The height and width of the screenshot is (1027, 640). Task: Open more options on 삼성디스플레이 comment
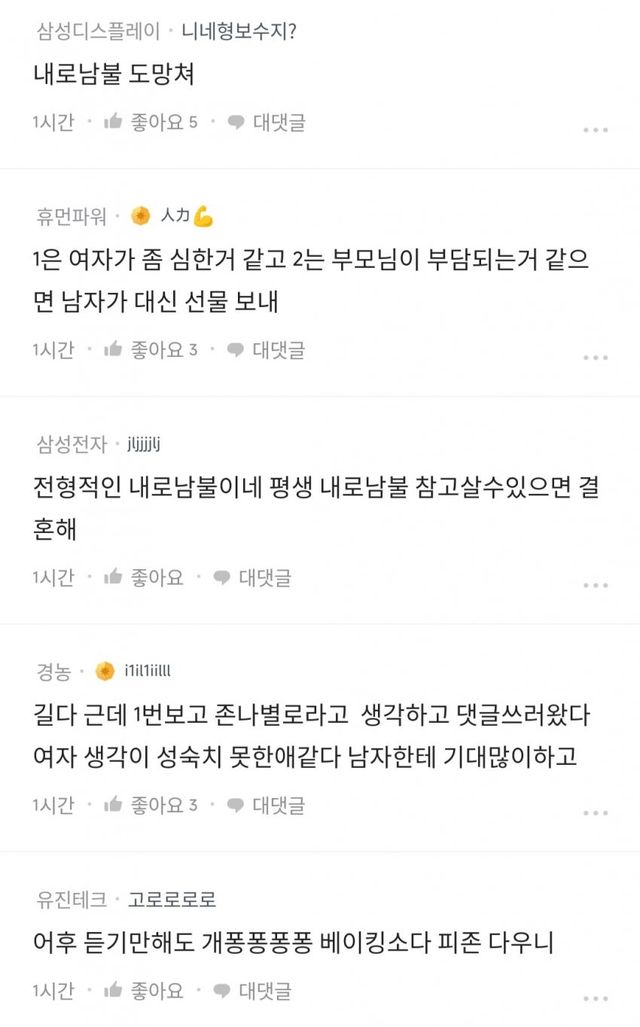pos(595,130)
